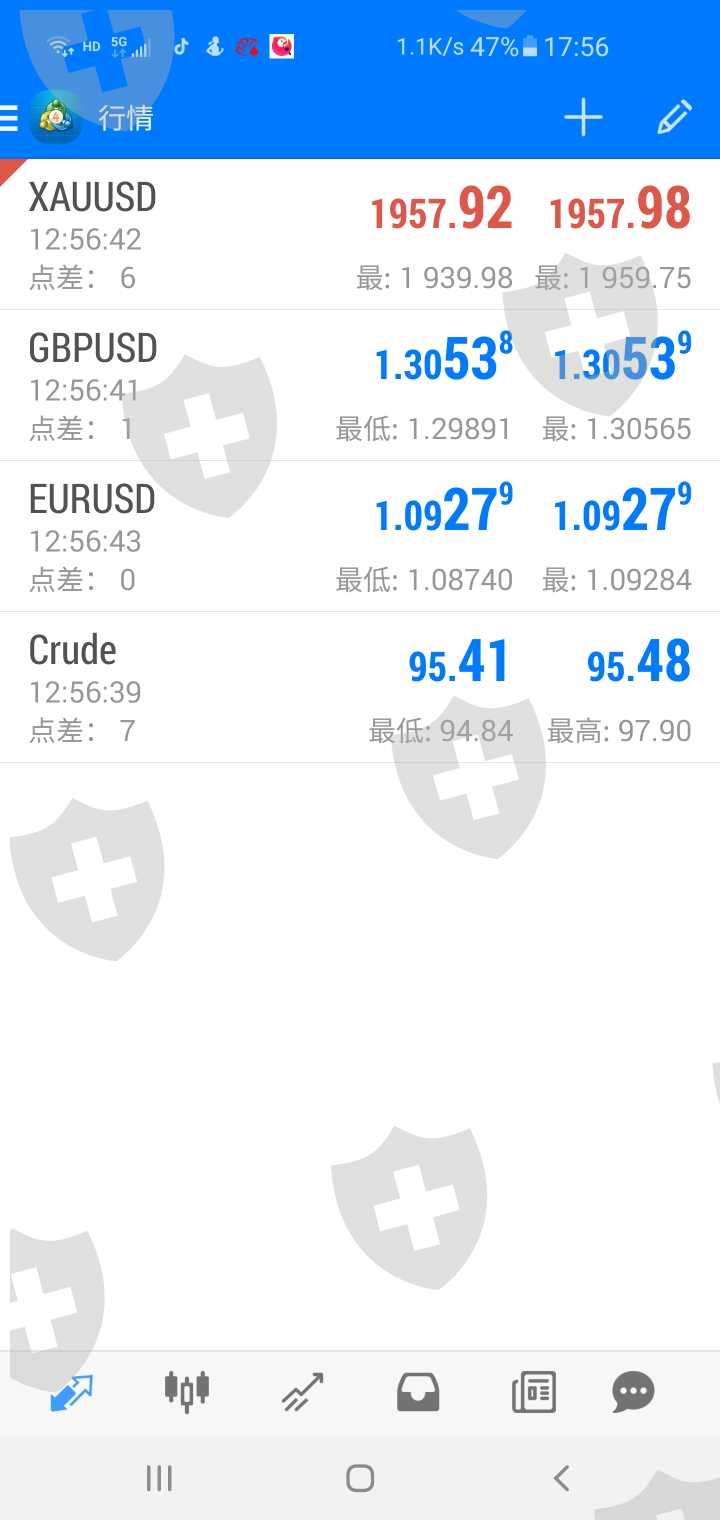The width and height of the screenshot is (720, 1520).
Task: Open the news tab
Action: pos(533,1391)
